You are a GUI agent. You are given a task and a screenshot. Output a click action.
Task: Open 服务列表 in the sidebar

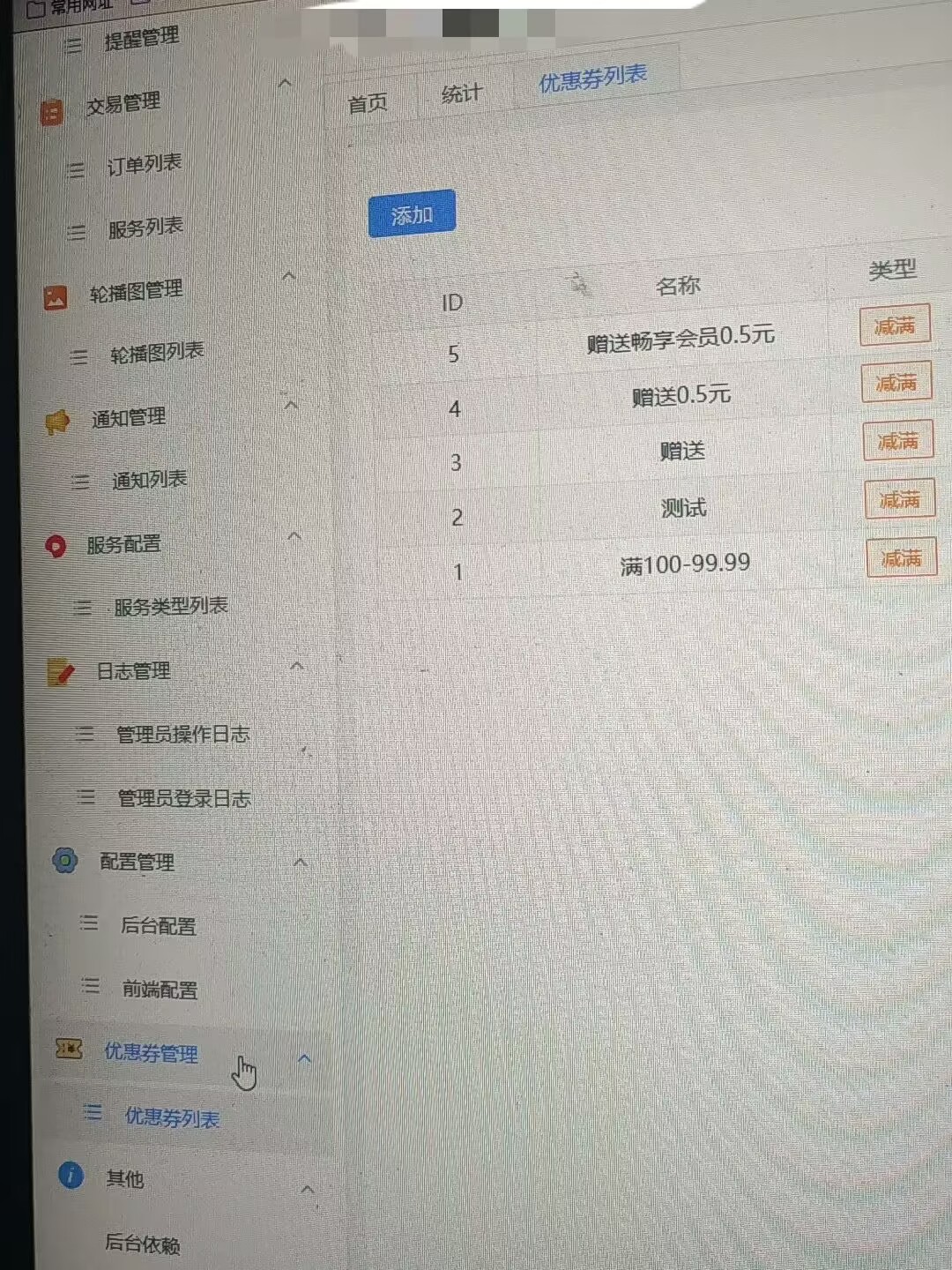145,228
